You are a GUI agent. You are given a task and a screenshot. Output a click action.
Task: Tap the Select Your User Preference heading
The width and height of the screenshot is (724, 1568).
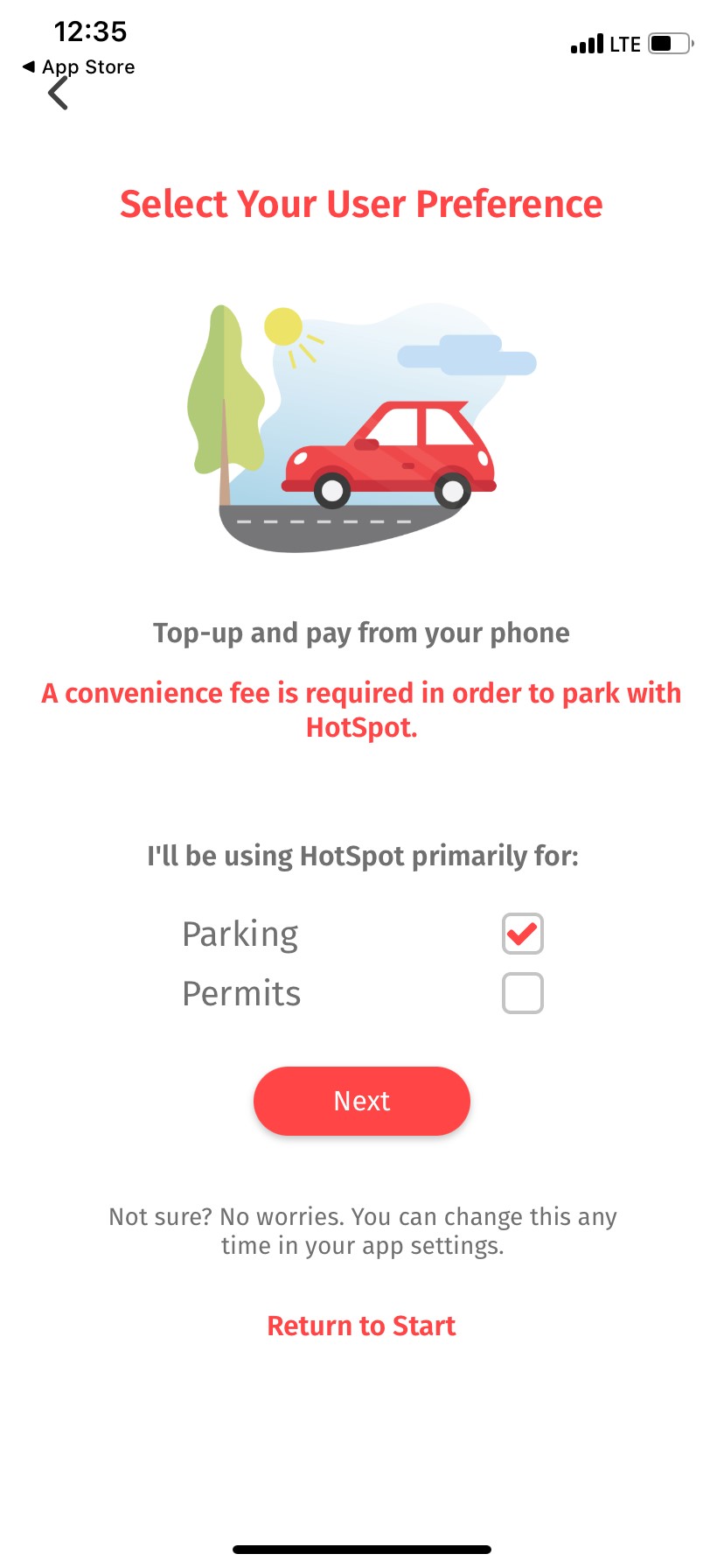(361, 204)
